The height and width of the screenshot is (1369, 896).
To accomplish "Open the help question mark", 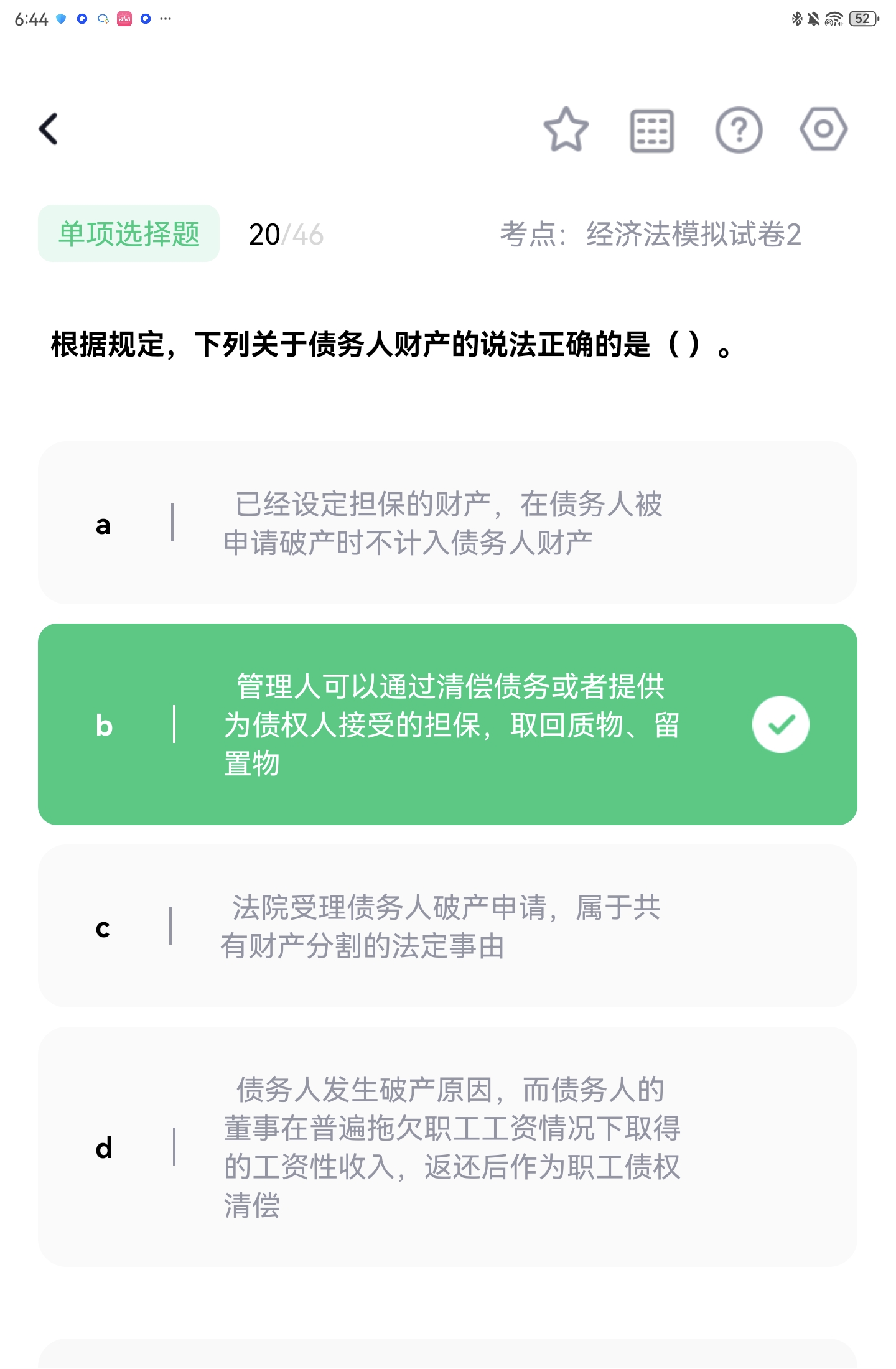I will (x=739, y=130).
